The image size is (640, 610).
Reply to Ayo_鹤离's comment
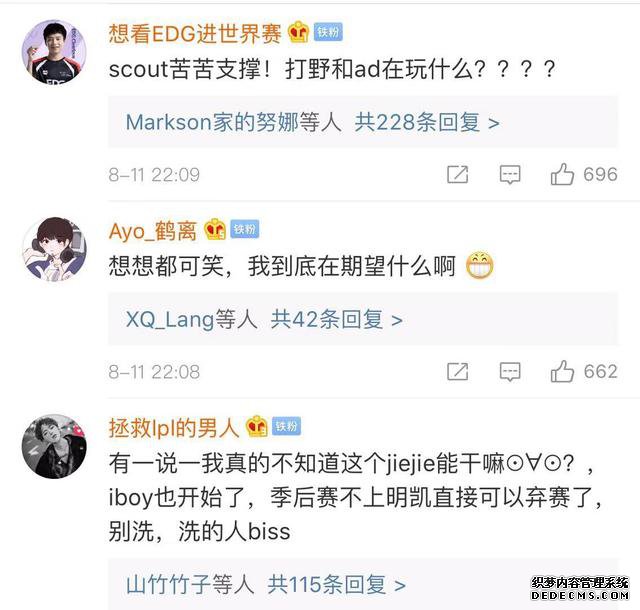coord(510,372)
